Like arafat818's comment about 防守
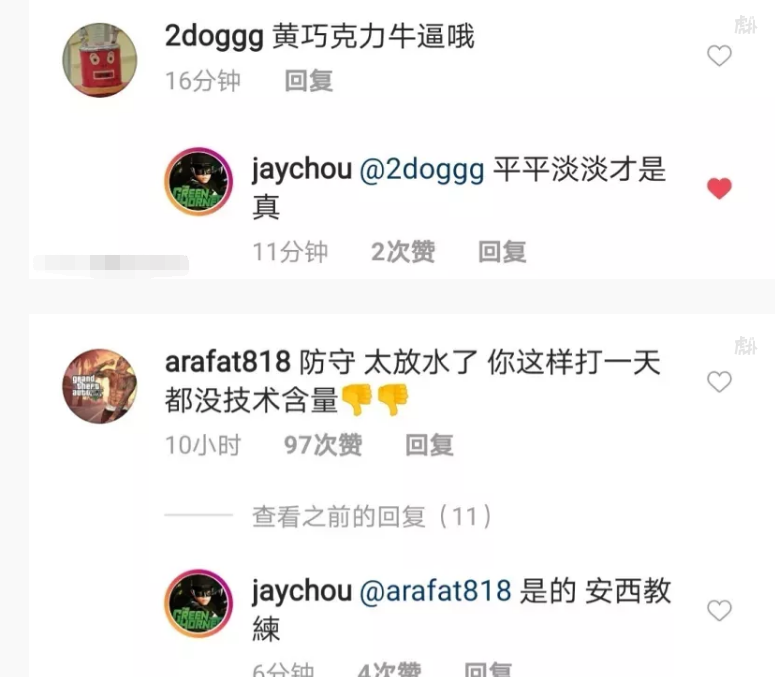Image resolution: width=775 pixels, height=677 pixels. [719, 381]
